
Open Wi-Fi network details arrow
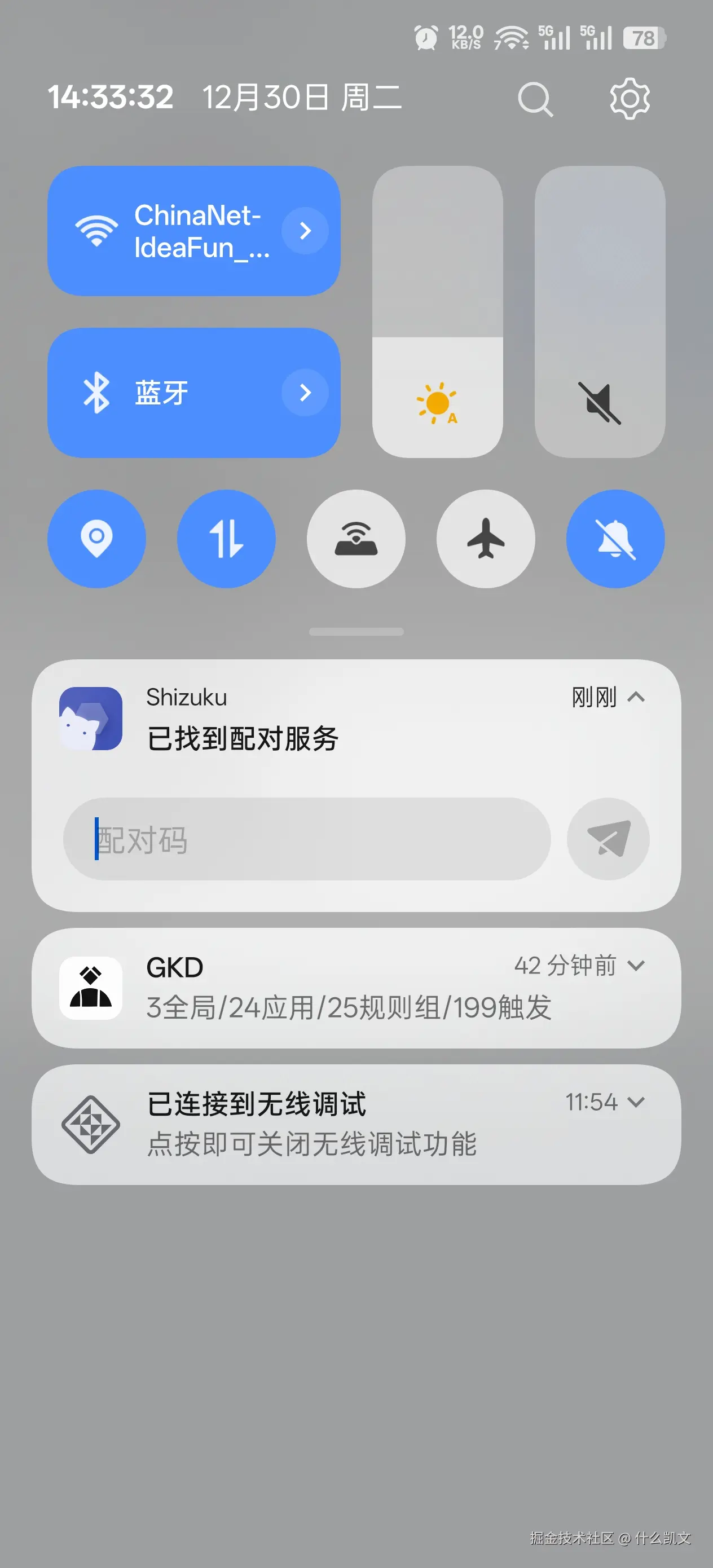[305, 231]
